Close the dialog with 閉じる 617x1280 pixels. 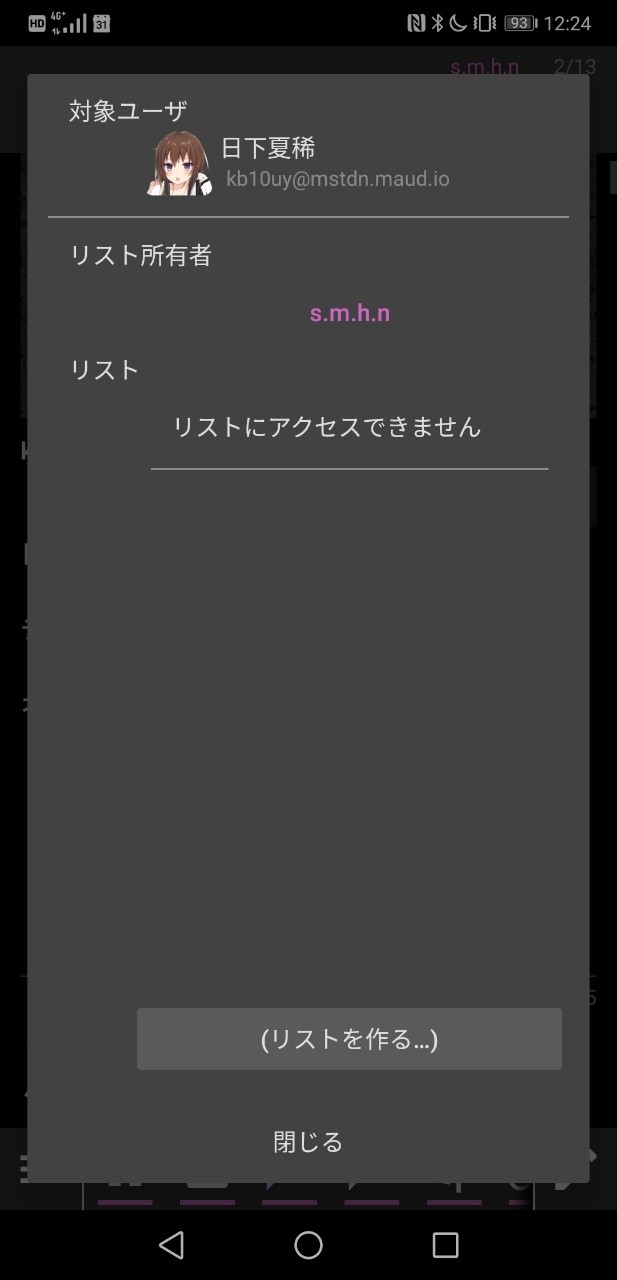pos(308,1142)
